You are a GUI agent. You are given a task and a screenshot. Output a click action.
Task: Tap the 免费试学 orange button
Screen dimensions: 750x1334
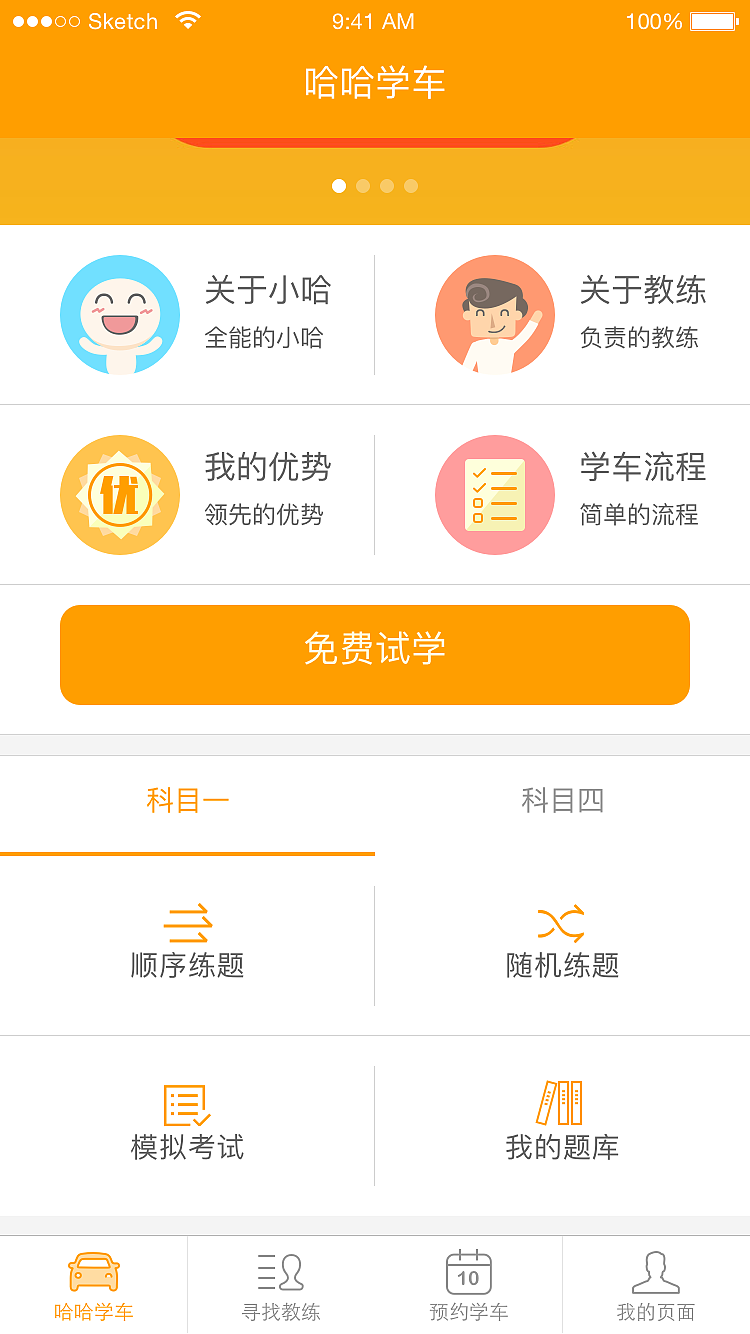375,654
